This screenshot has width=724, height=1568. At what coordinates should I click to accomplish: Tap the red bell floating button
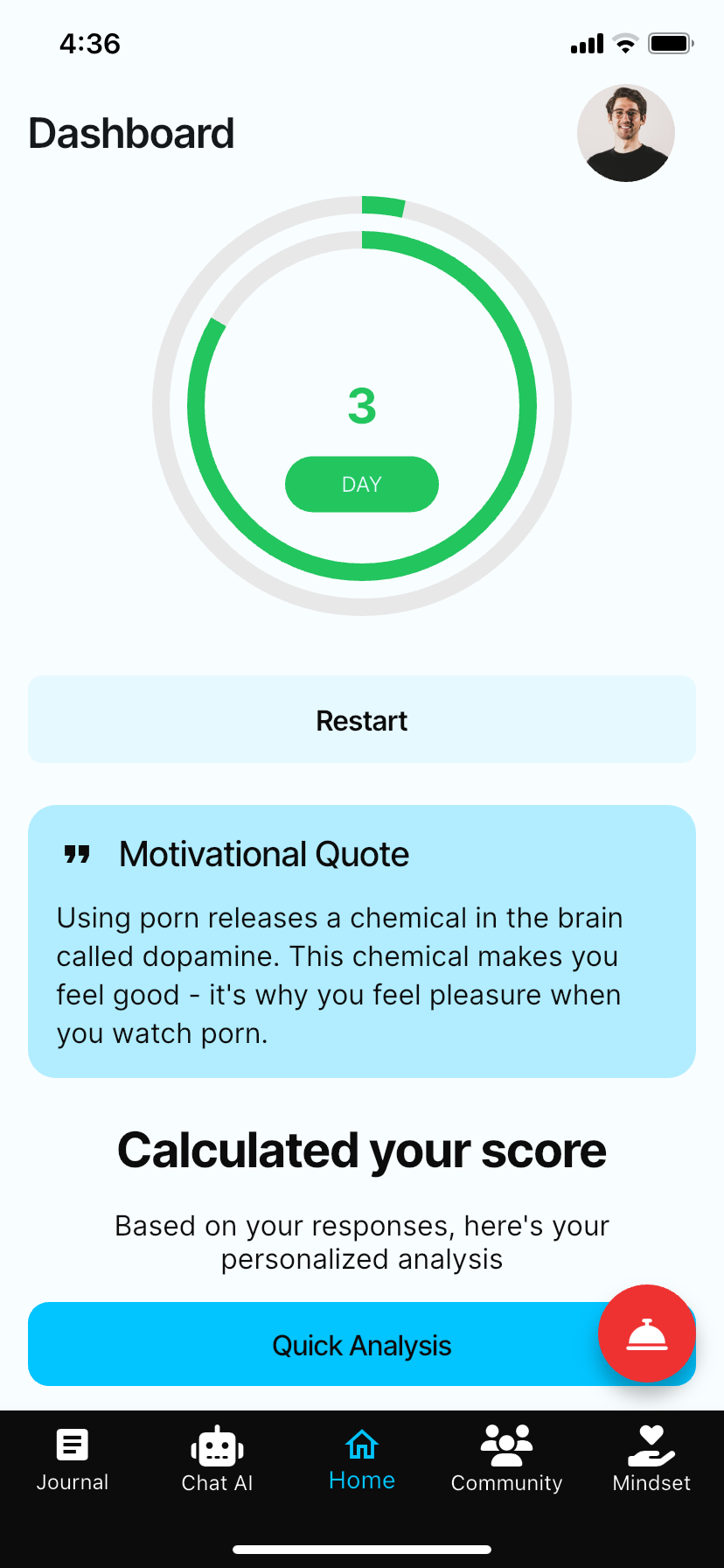(x=646, y=1333)
